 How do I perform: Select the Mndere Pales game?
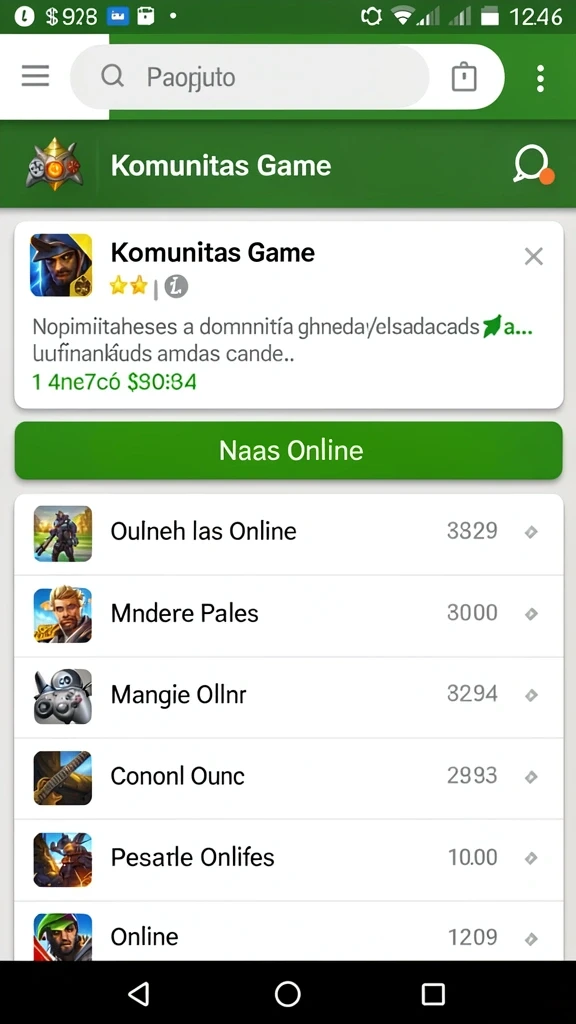289,616
